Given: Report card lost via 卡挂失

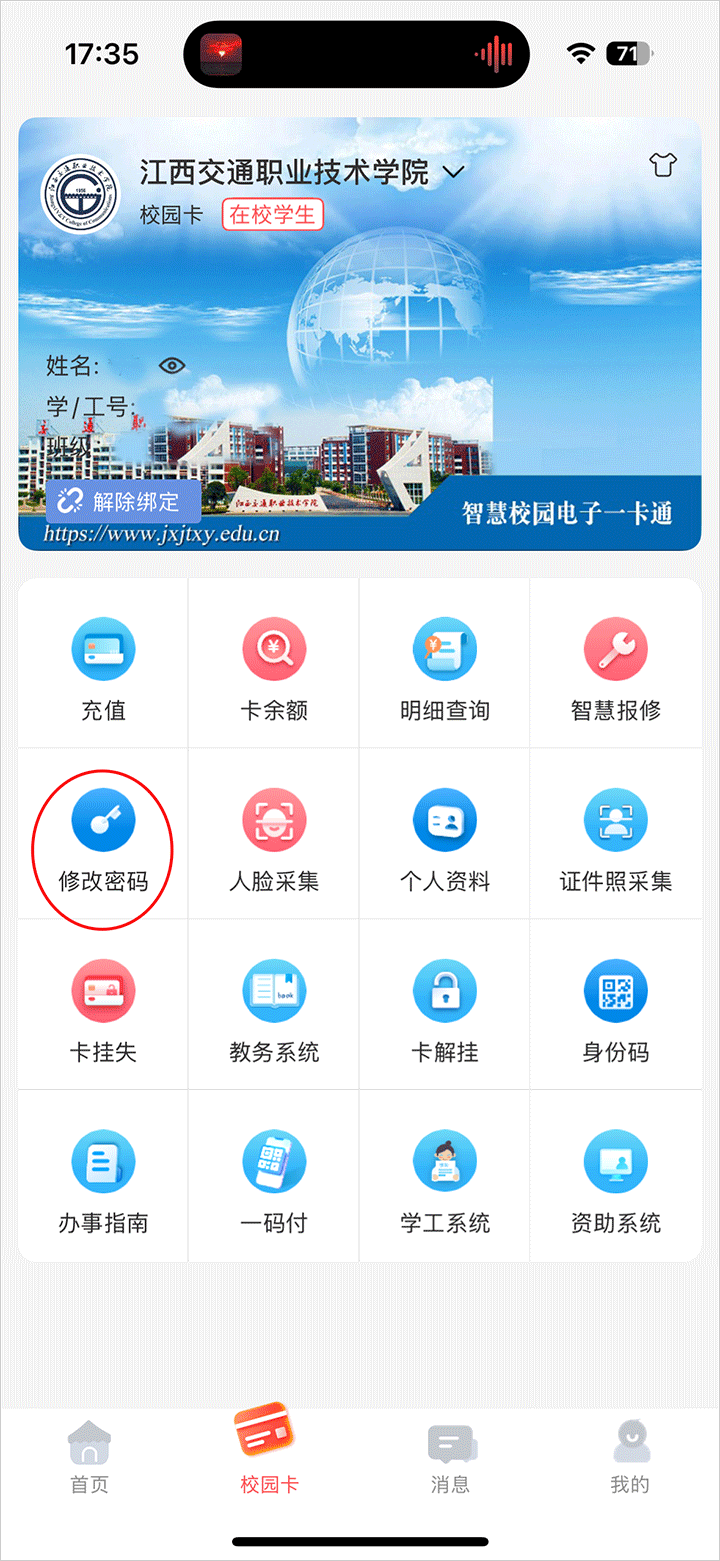Looking at the screenshot, I should pos(103,1008).
